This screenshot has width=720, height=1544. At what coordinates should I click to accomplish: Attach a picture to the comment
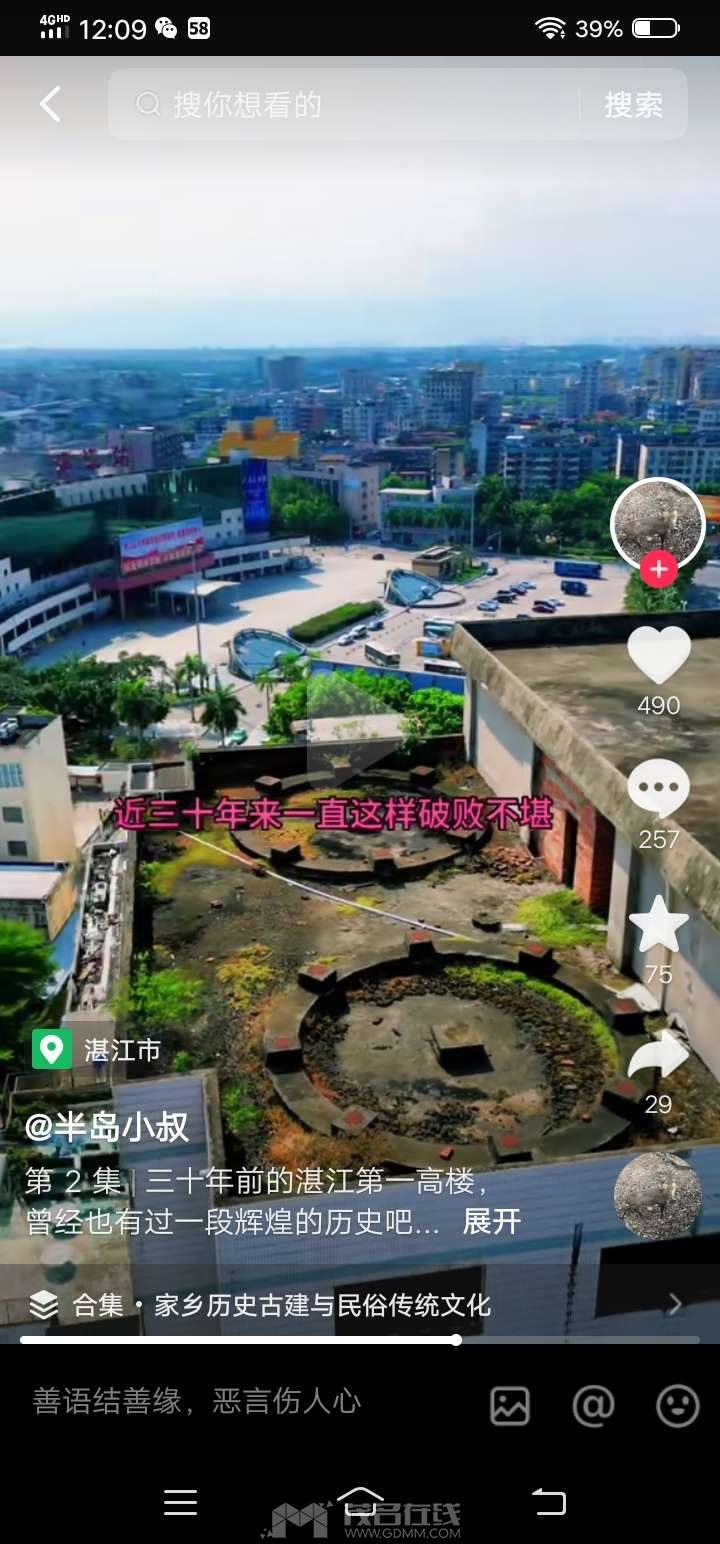pos(510,1406)
